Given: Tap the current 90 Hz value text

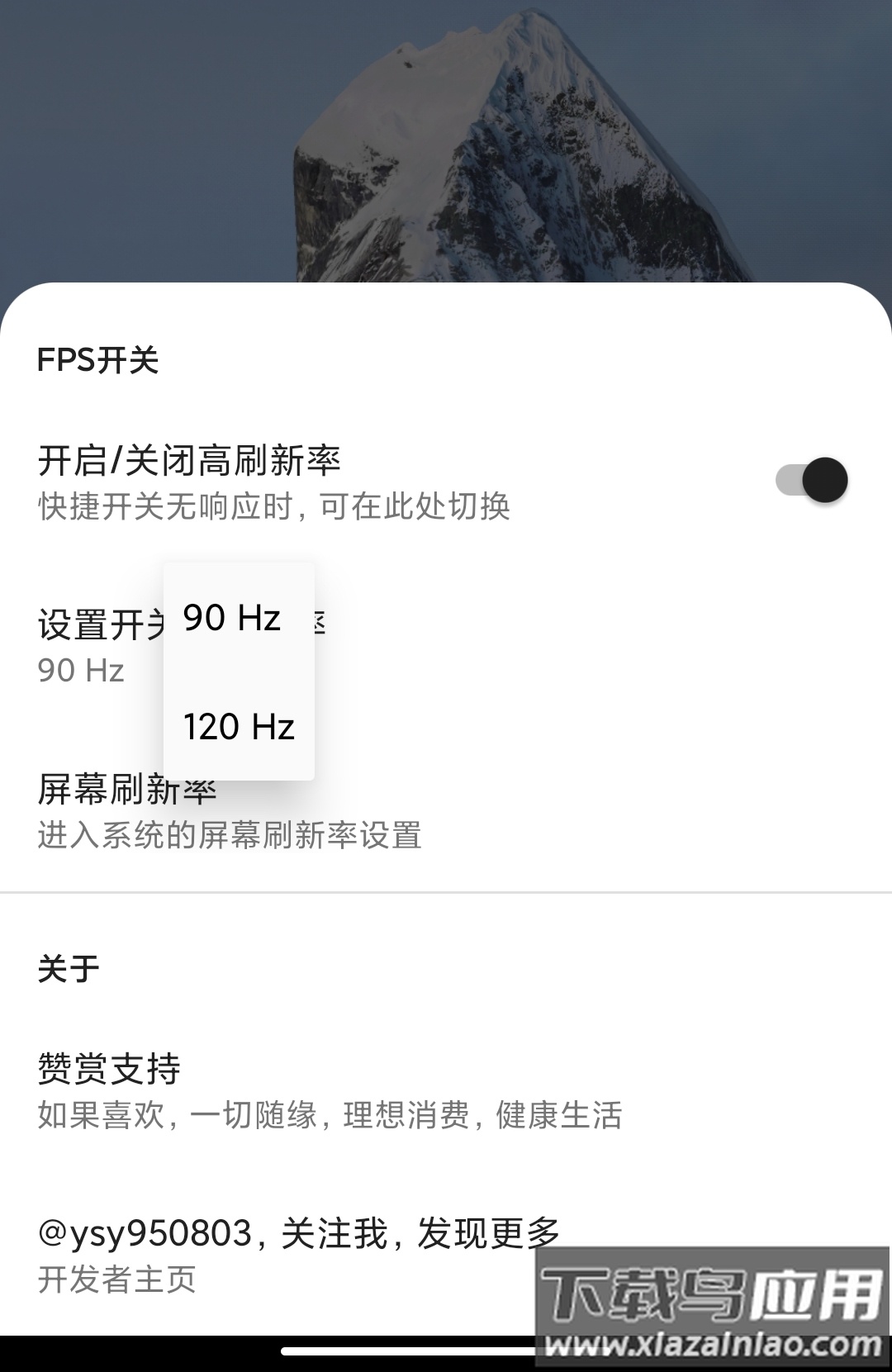Looking at the screenshot, I should [80, 671].
